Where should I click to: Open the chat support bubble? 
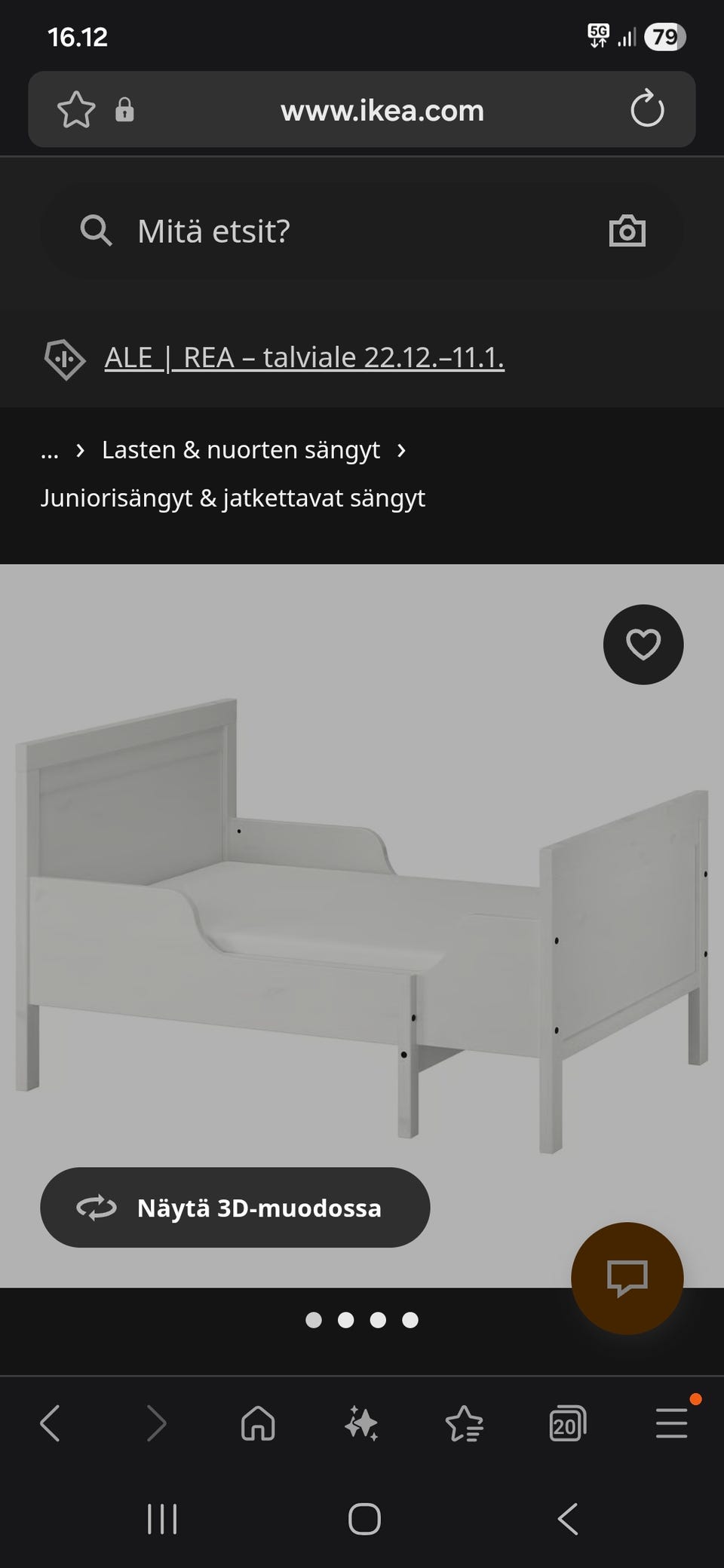click(x=627, y=1279)
